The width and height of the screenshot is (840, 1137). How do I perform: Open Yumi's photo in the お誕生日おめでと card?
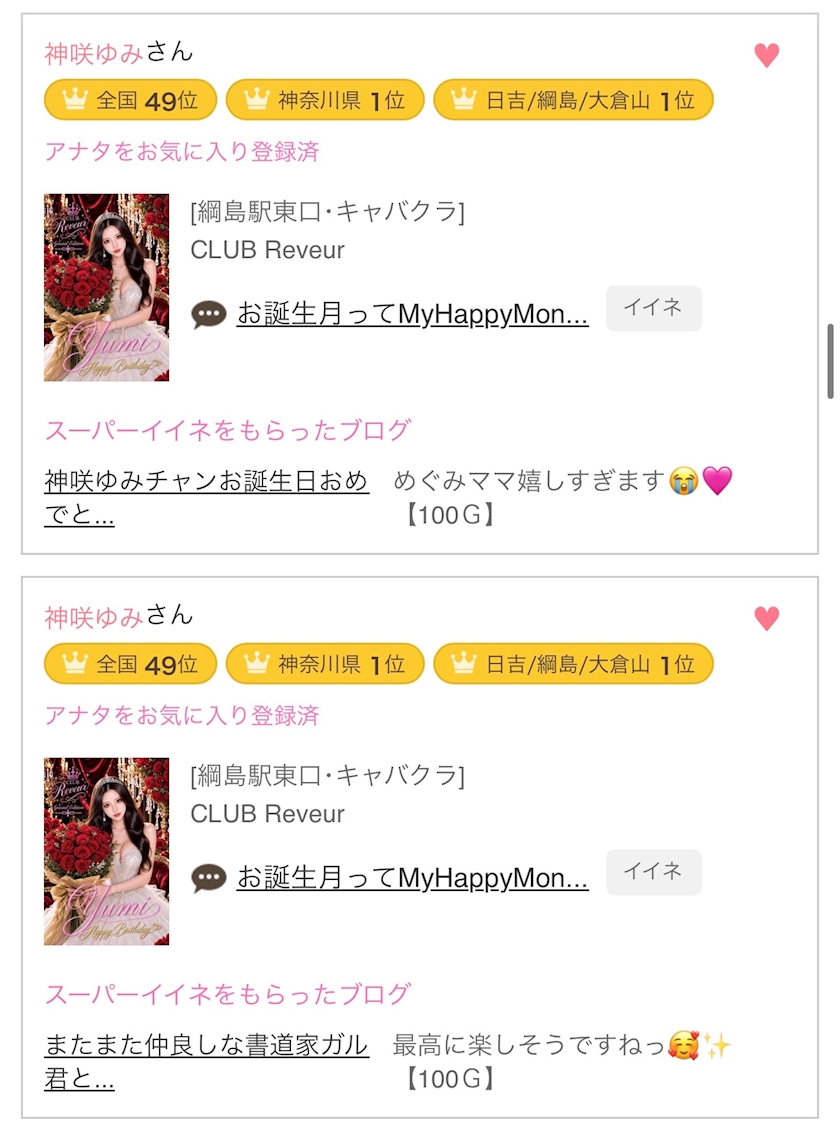[107, 287]
